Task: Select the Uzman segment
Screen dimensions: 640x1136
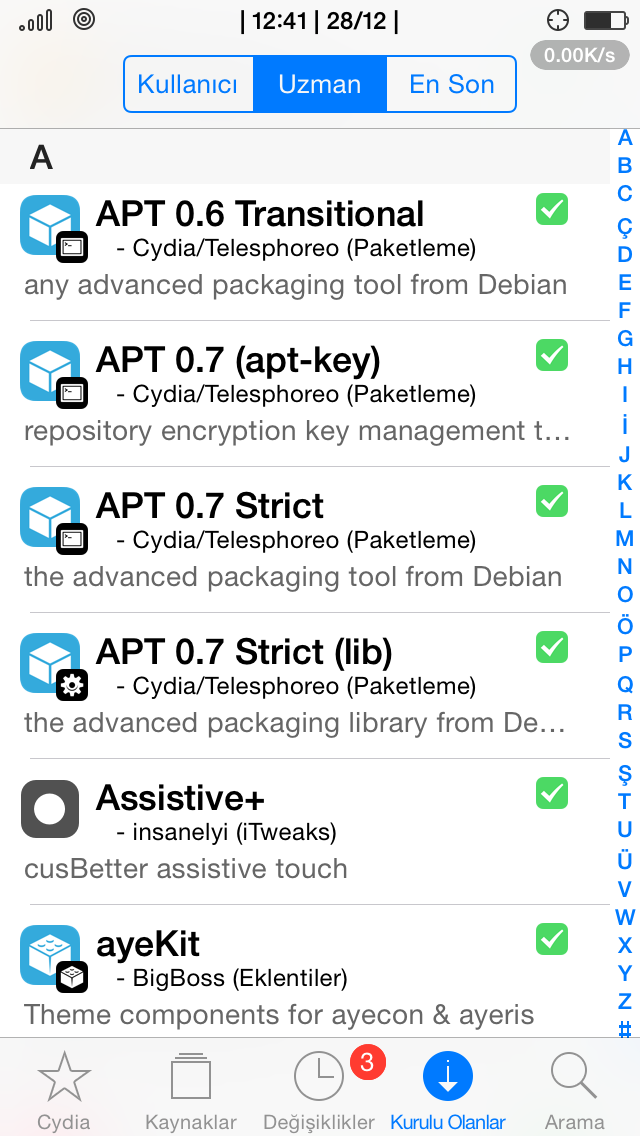Action: click(x=320, y=84)
